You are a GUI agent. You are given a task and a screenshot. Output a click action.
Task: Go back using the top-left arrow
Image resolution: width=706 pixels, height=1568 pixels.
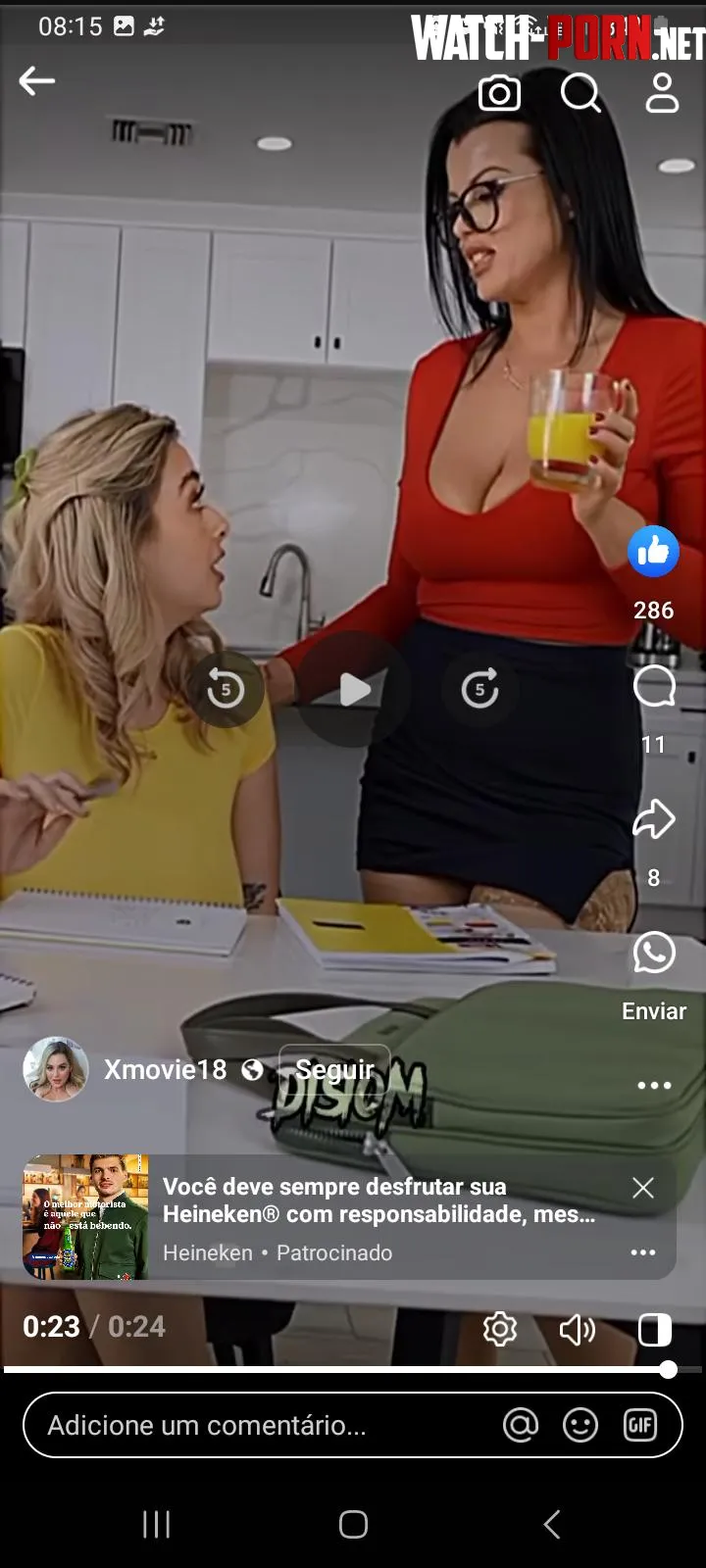(x=36, y=81)
